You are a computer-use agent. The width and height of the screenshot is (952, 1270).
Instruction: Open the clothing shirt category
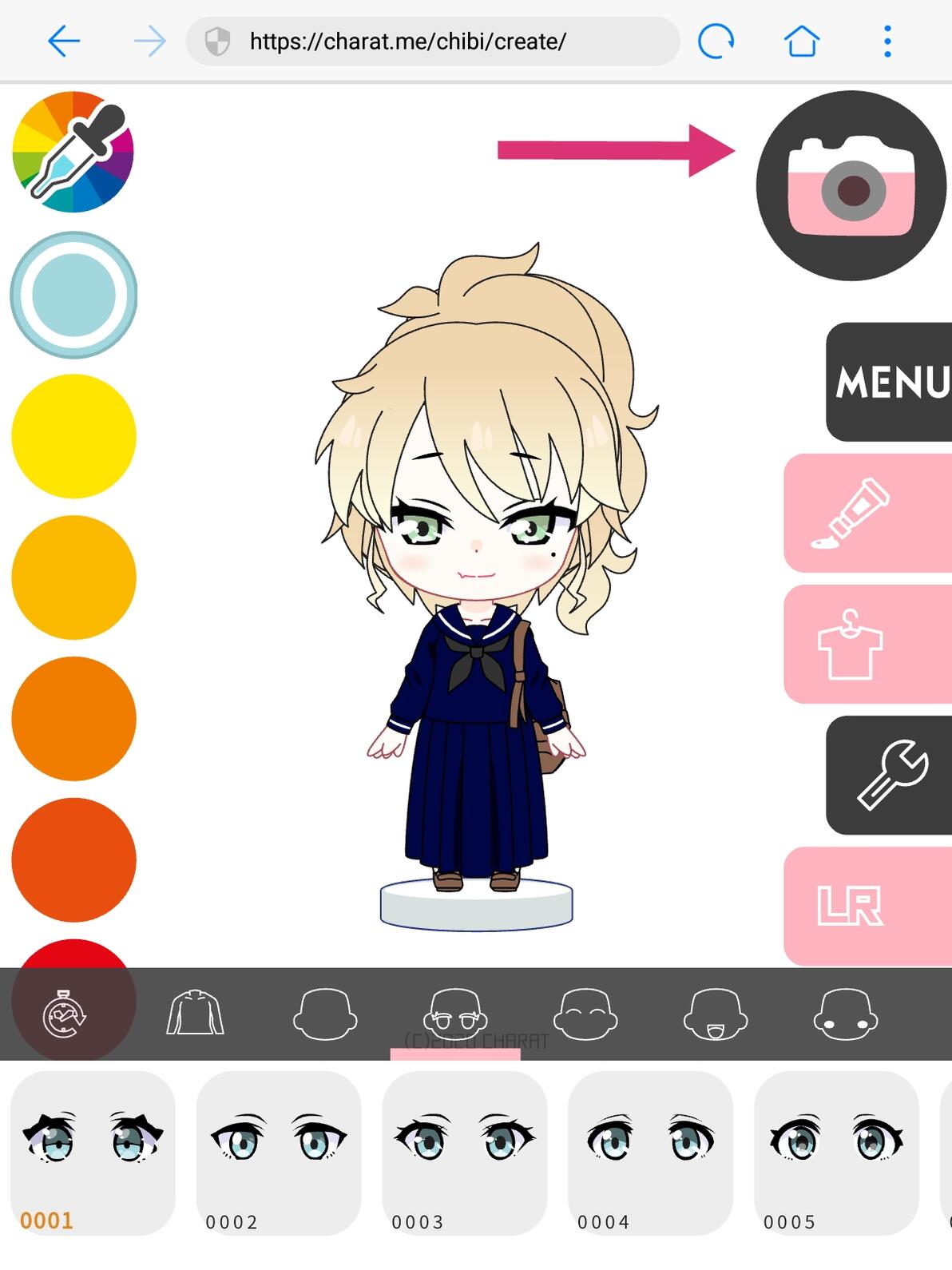click(868, 644)
